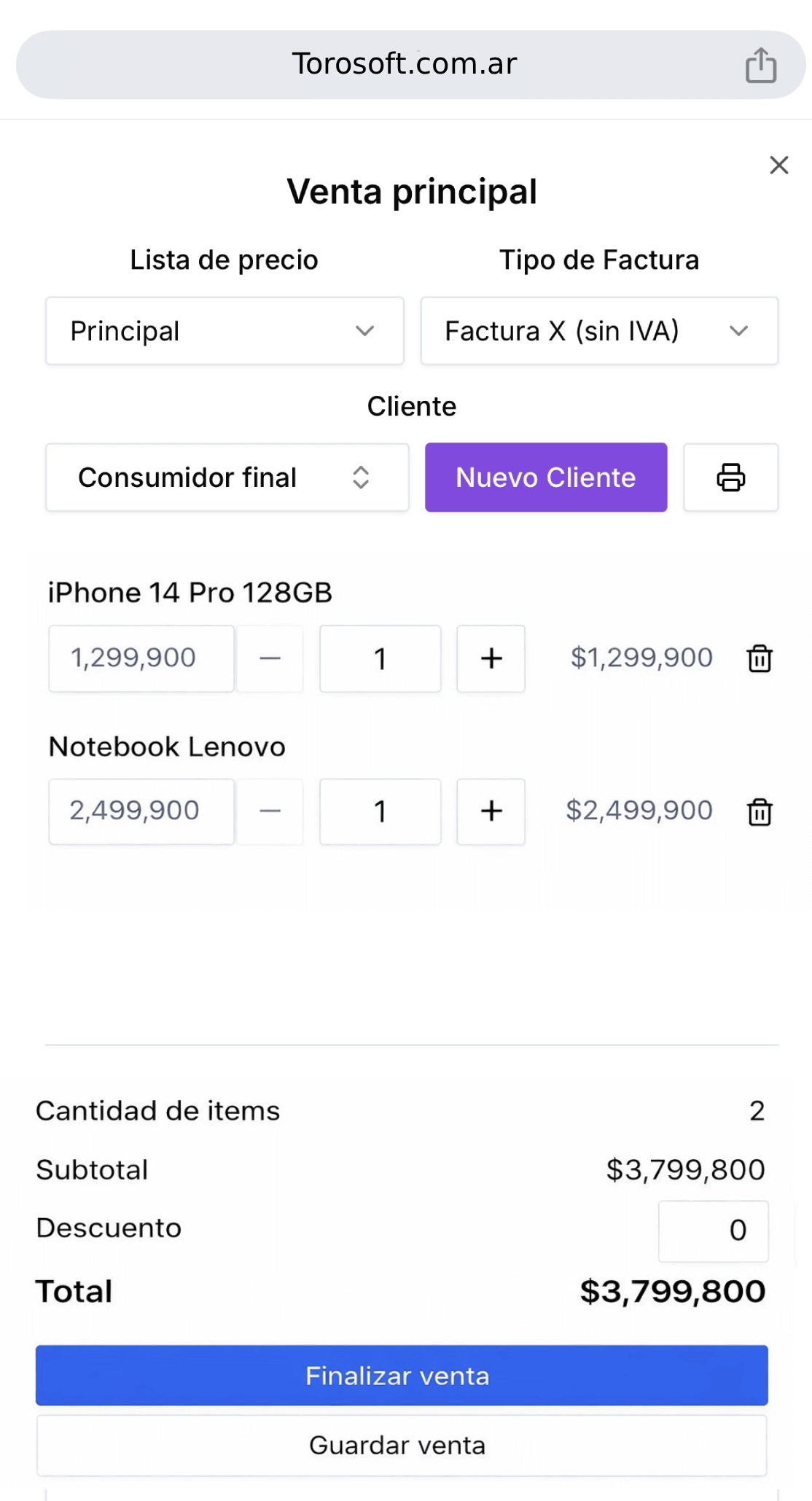Select the Descuento input field
Viewport: 812px width, 1501px height.
pyautogui.click(x=713, y=1231)
